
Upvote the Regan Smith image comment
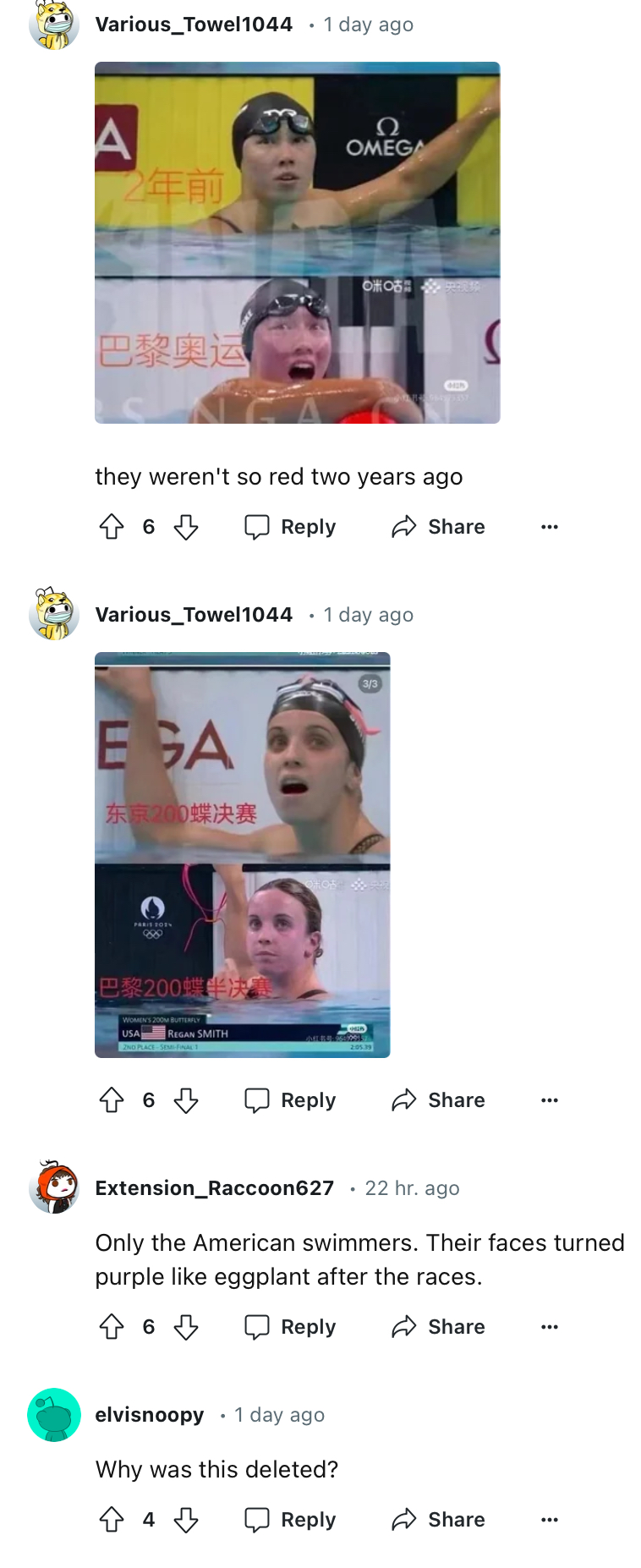(x=112, y=1100)
